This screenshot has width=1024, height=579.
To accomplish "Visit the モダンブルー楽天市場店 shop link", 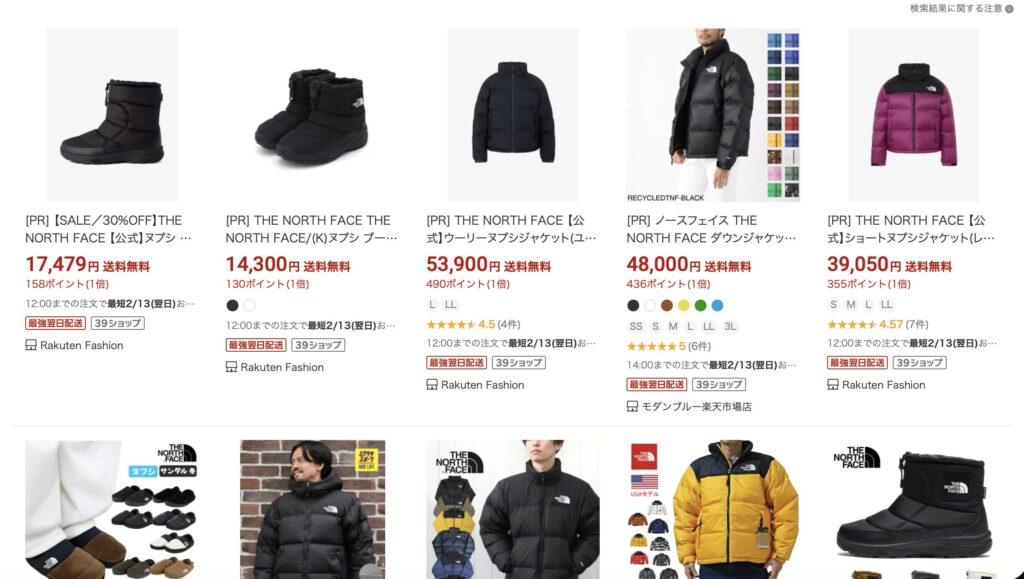I will tap(697, 406).
